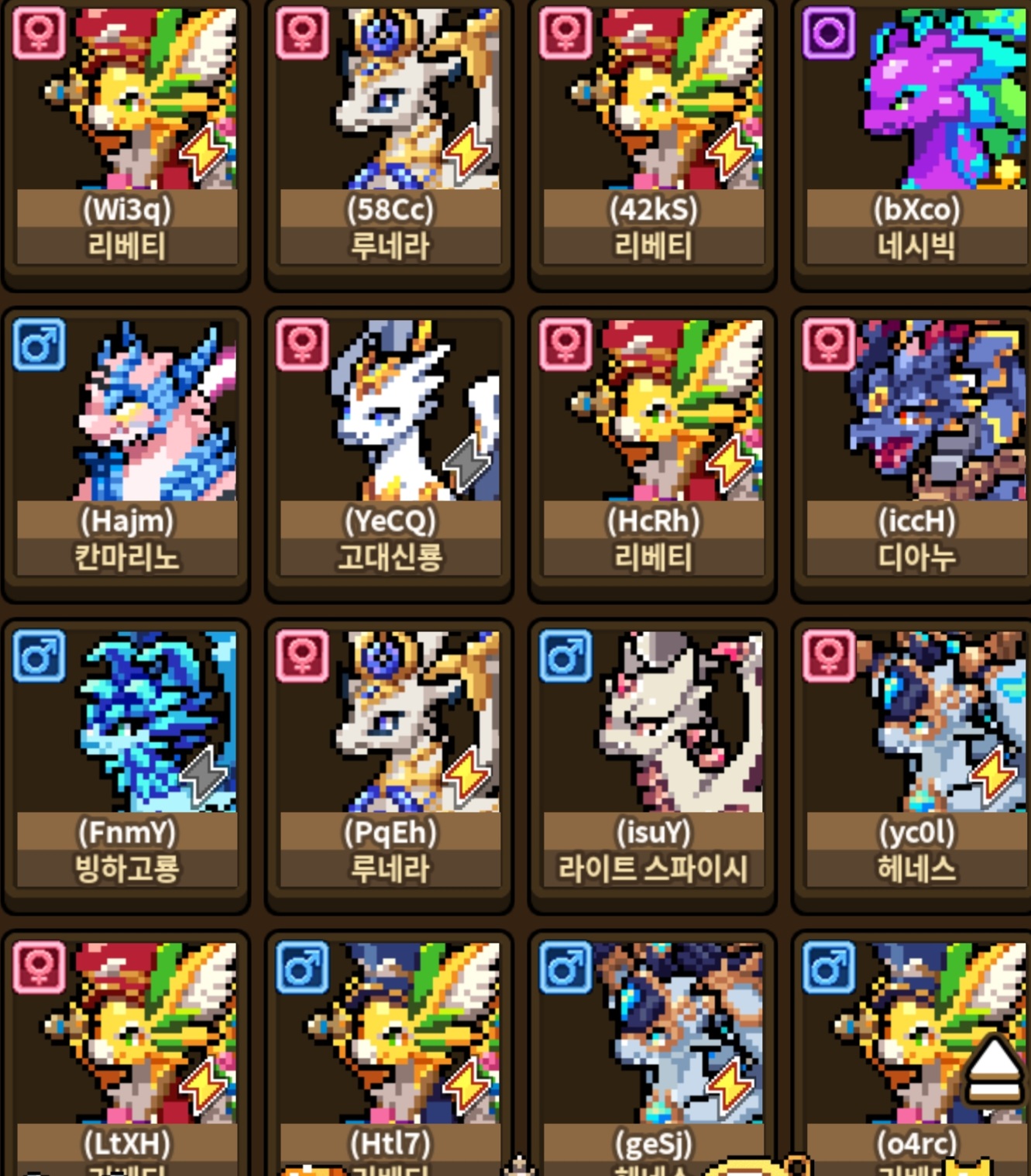The height and width of the screenshot is (1176, 1031).
Task: Open the dragon card labeled Htl7
Action: (390, 1054)
